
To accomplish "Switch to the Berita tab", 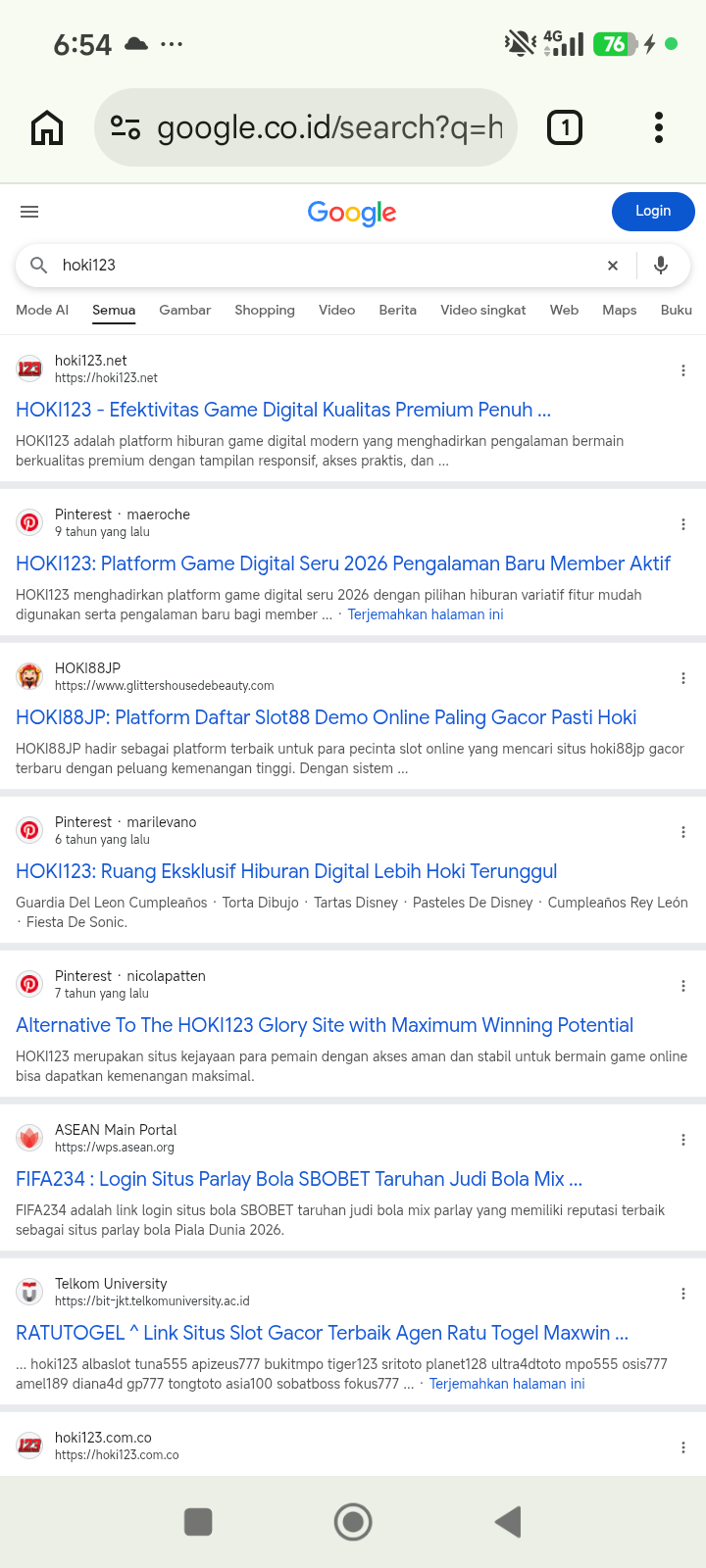I will 398,310.
